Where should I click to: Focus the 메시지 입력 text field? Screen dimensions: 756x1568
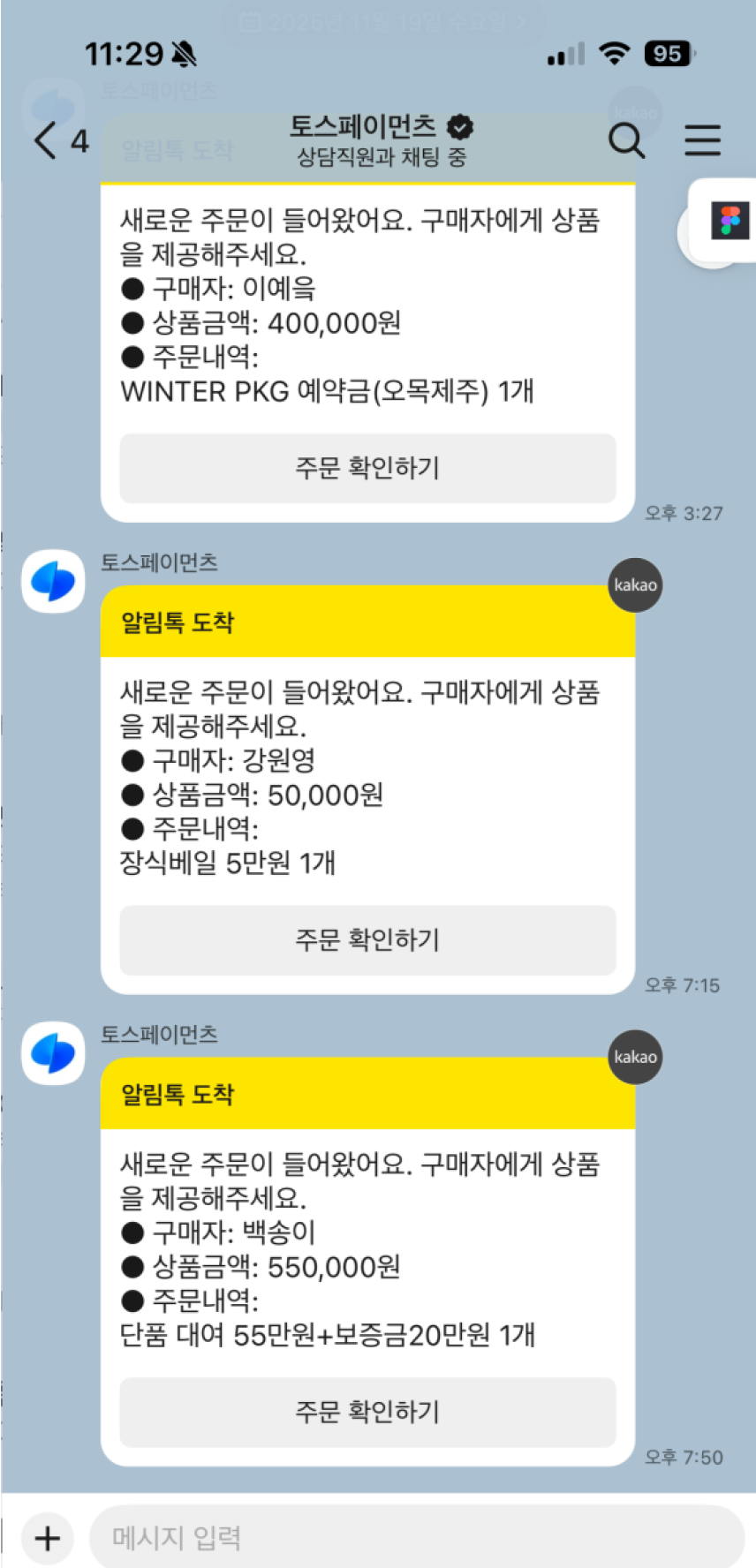tap(415, 1538)
